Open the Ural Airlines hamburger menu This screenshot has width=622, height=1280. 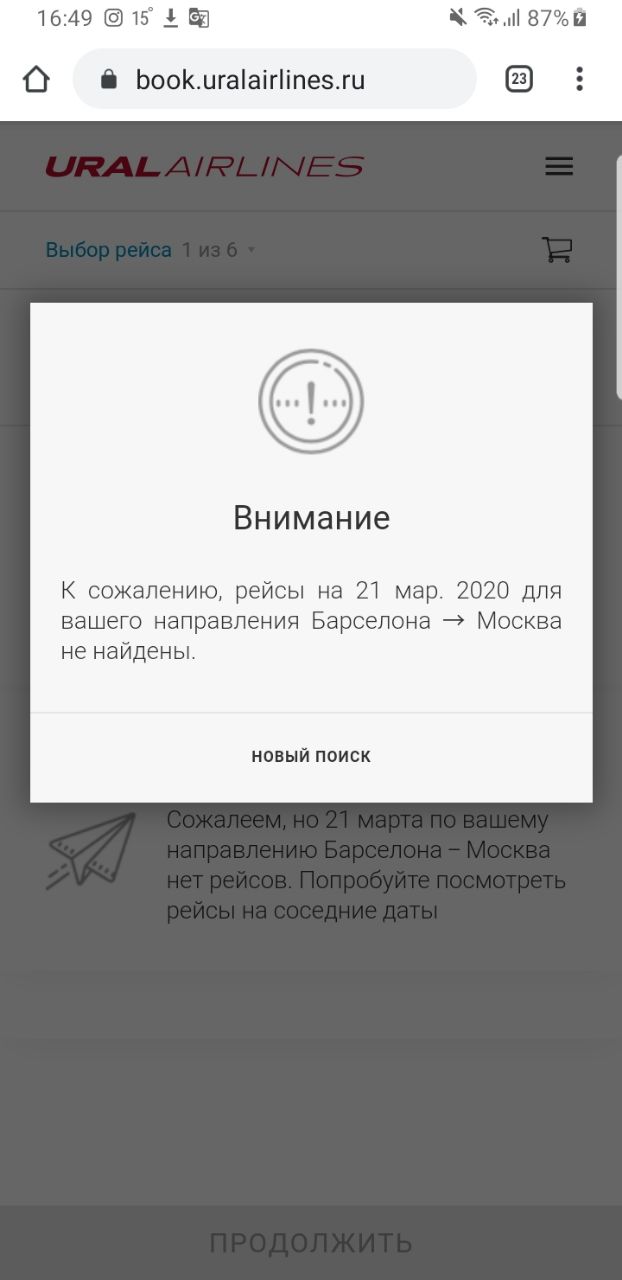[x=559, y=166]
